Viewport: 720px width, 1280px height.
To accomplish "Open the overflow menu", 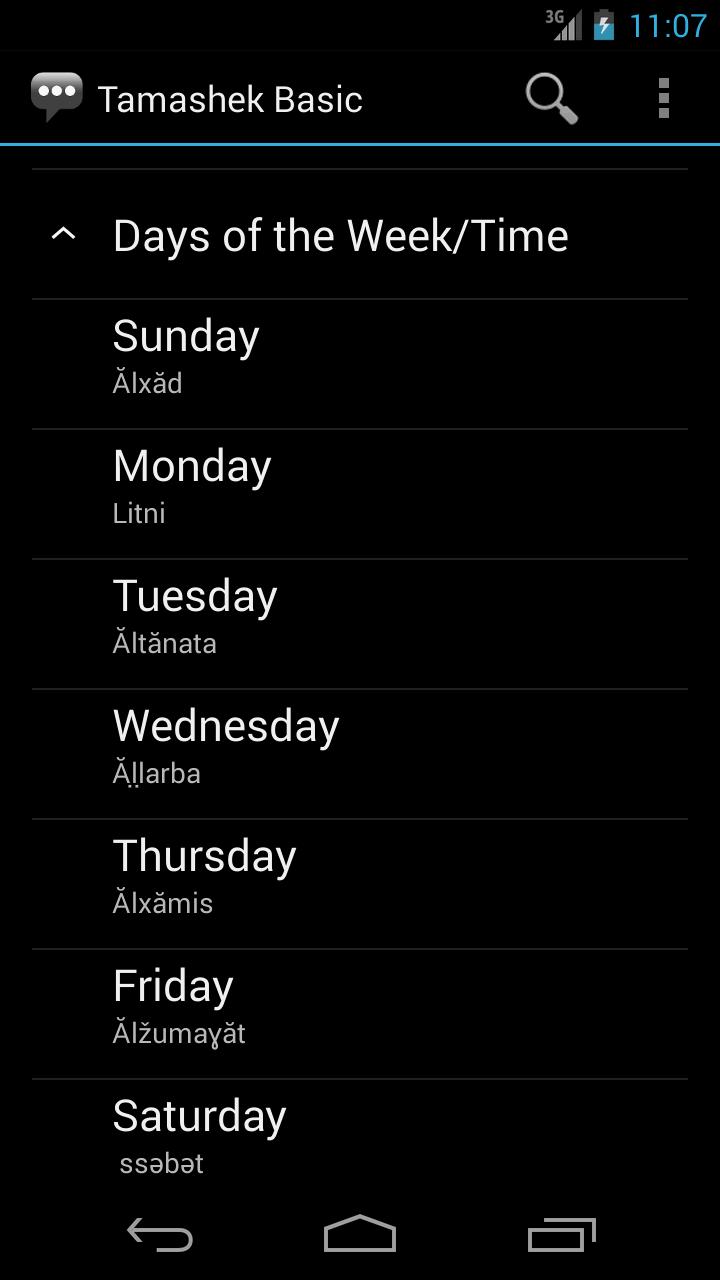I will coord(663,98).
